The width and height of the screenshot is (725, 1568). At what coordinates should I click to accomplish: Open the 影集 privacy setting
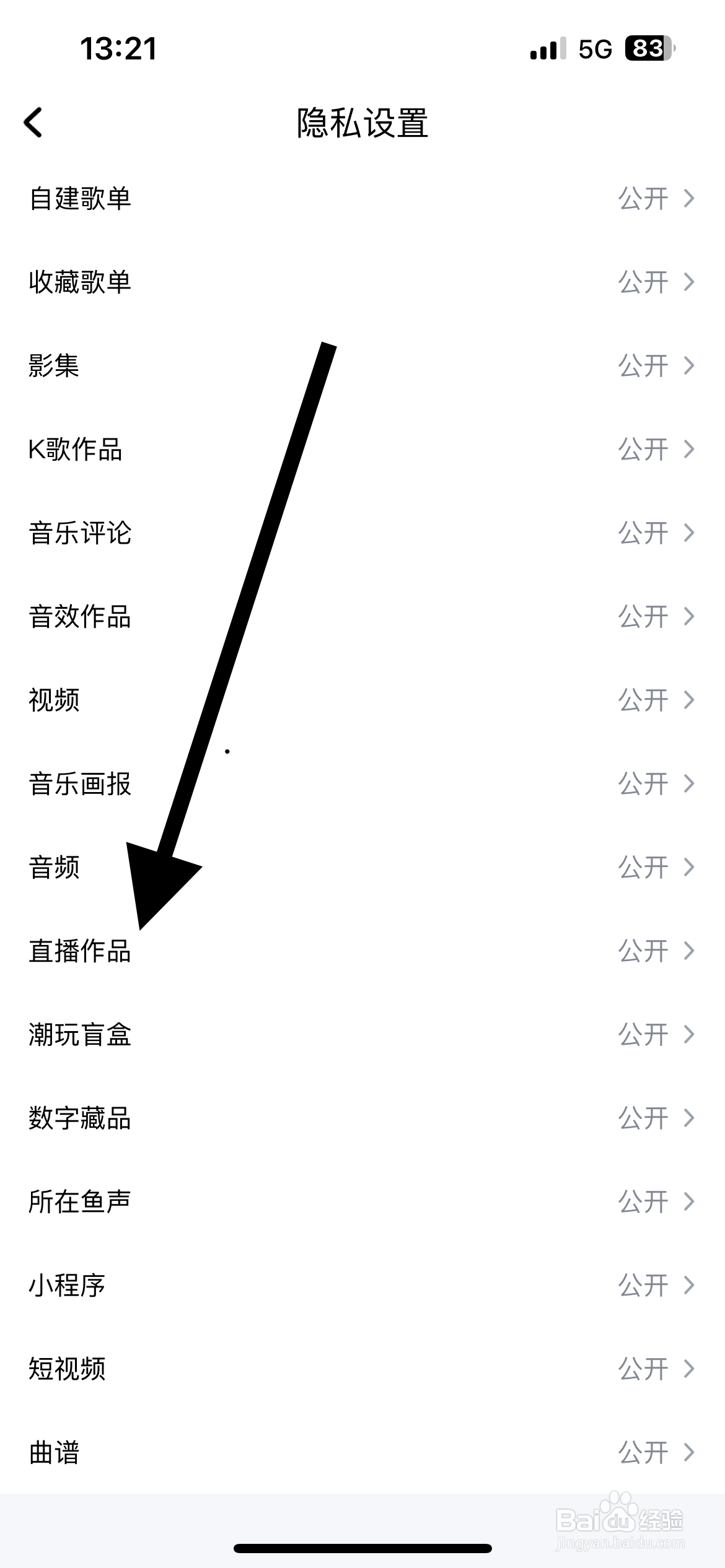click(362, 367)
